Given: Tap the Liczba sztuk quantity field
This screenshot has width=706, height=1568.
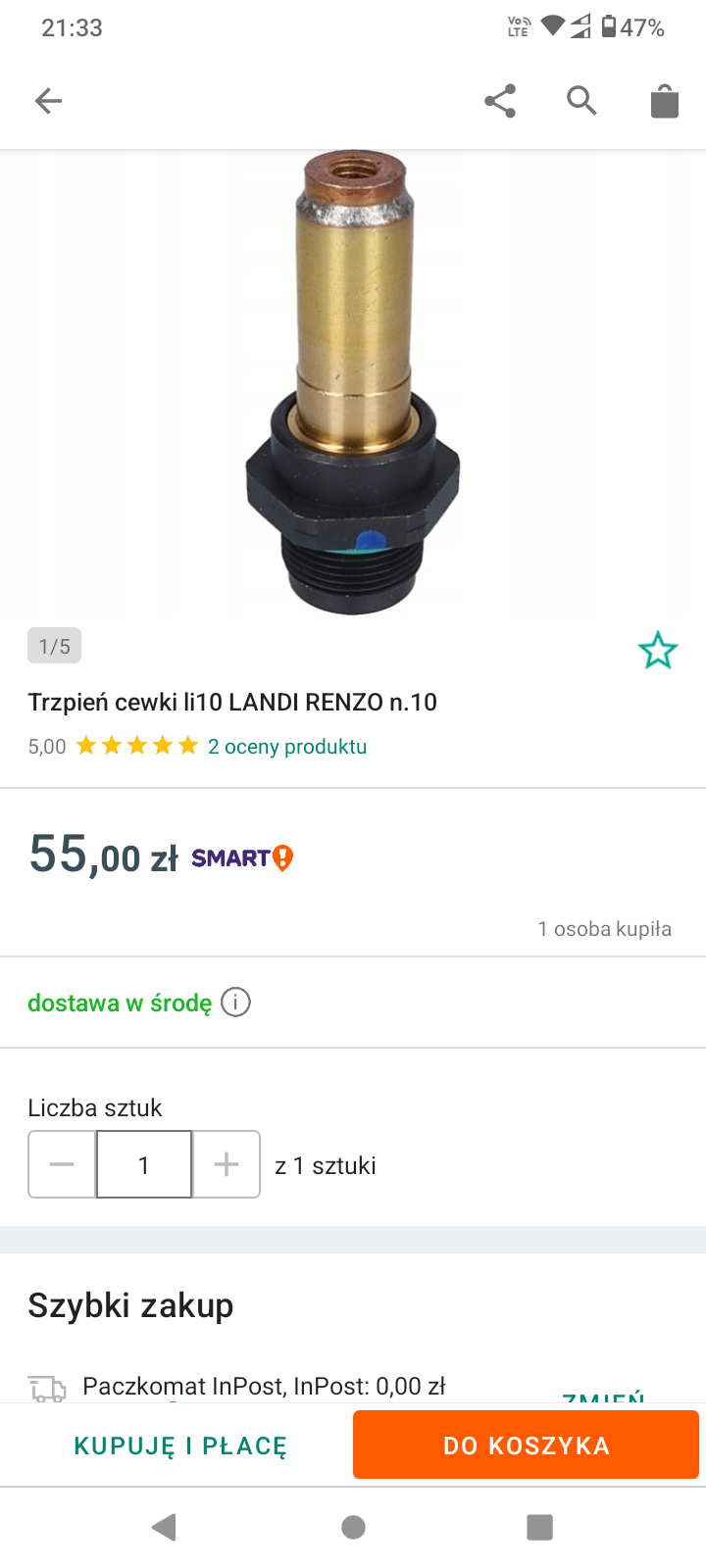Looking at the screenshot, I should 144,1164.
